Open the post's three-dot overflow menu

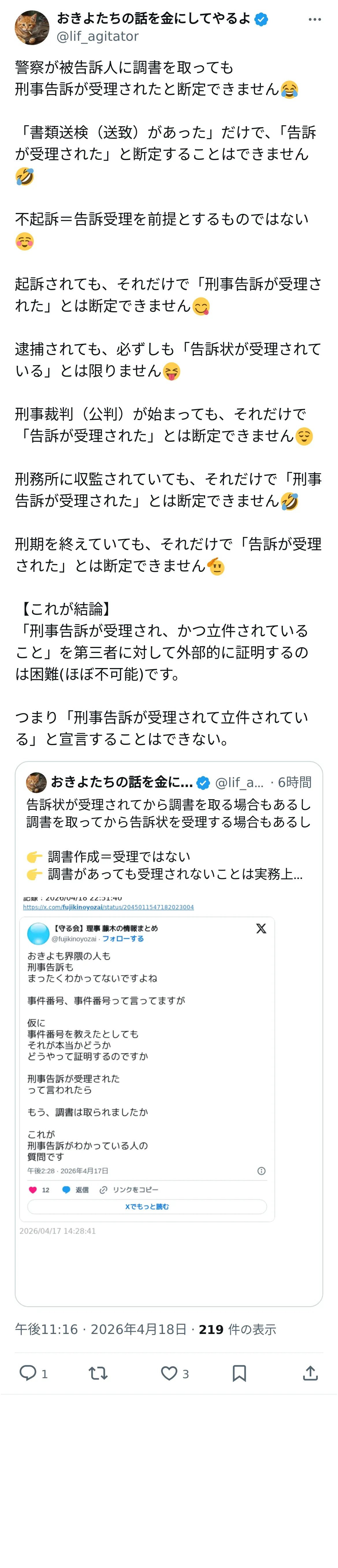click(x=314, y=19)
